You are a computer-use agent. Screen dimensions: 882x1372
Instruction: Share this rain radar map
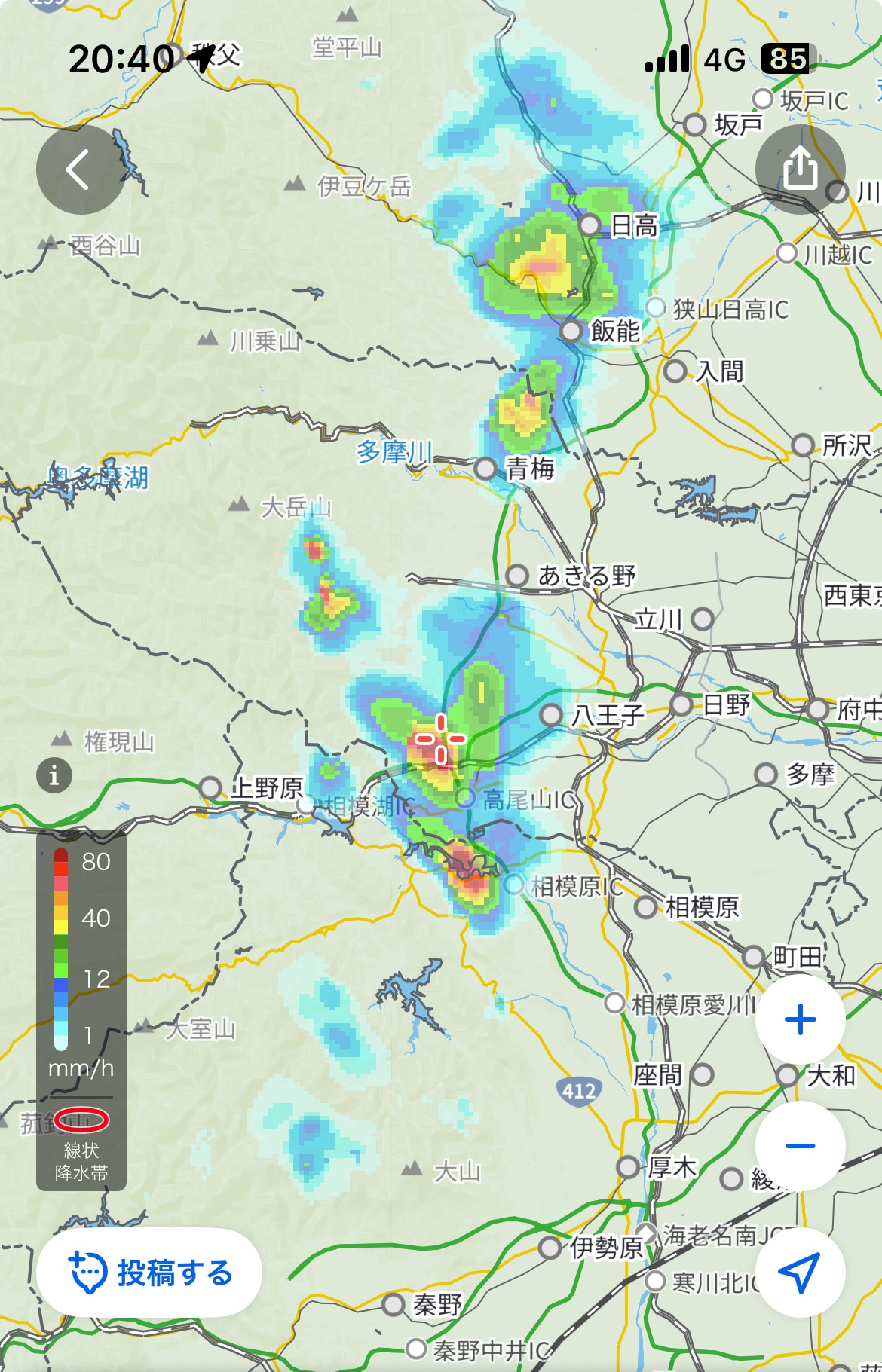point(800,169)
